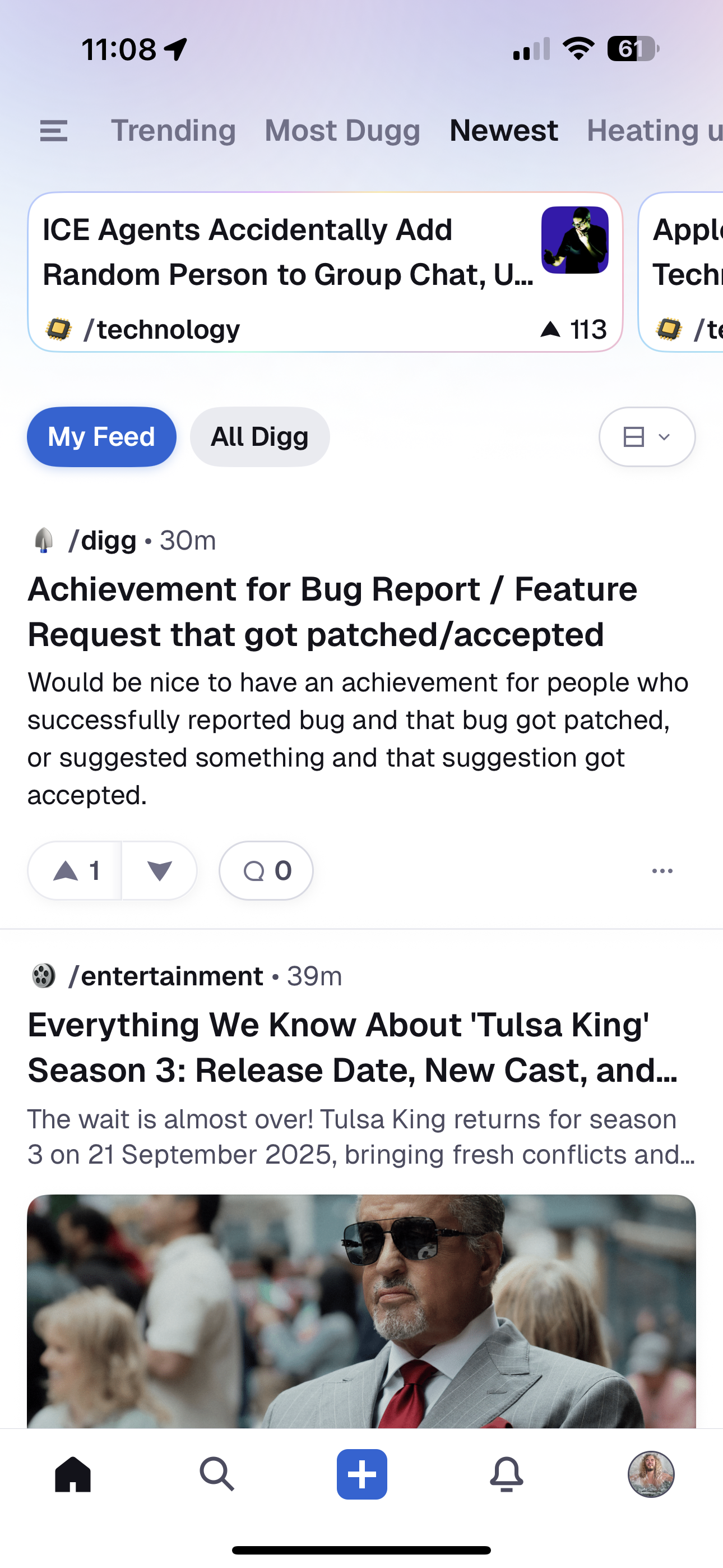Show the All Digg feed
Screen dimensions: 723x1568
pyautogui.click(x=260, y=437)
